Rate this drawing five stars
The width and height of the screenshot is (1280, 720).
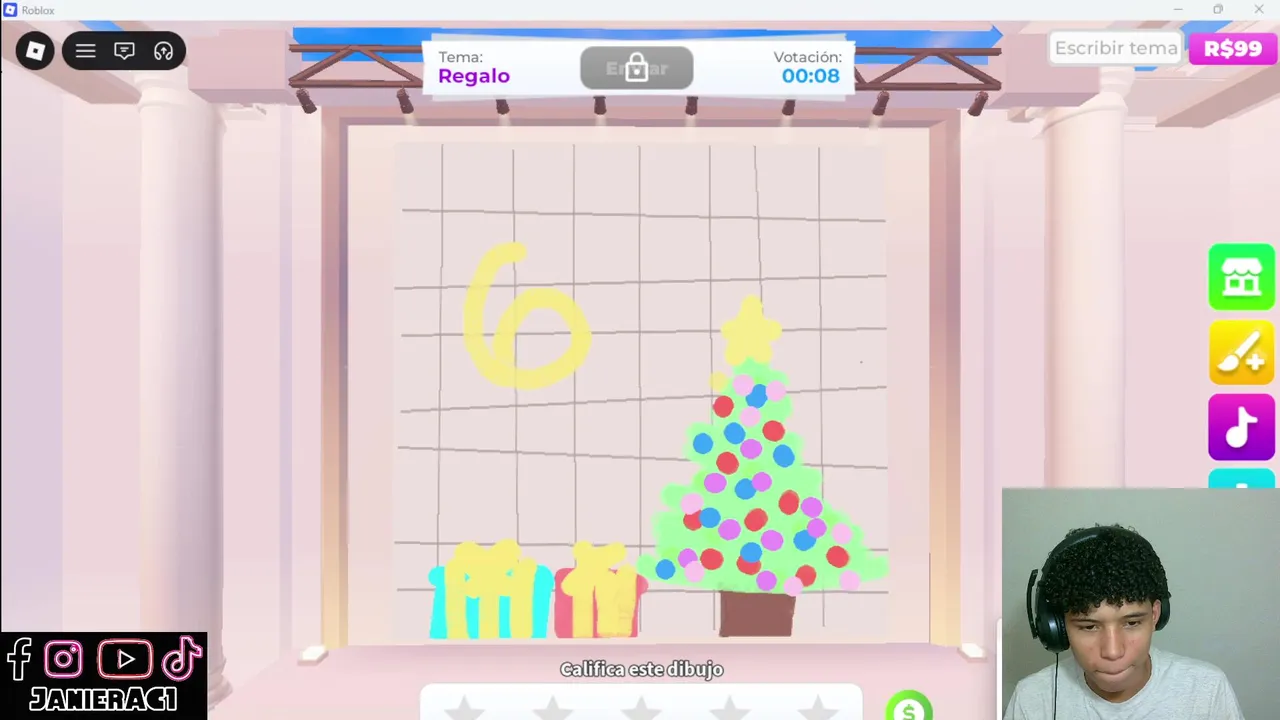(x=818, y=708)
